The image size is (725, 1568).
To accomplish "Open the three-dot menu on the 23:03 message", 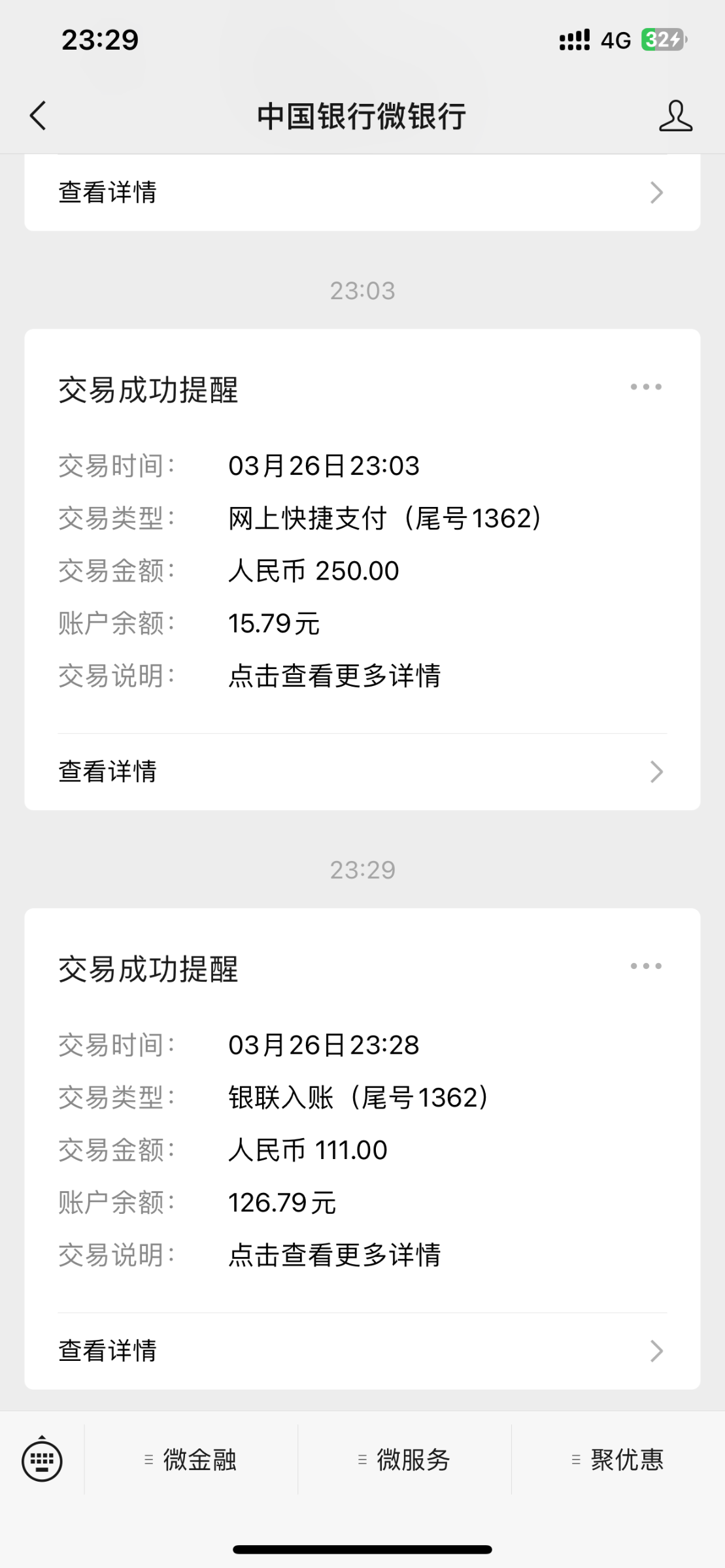I will pyautogui.click(x=646, y=387).
